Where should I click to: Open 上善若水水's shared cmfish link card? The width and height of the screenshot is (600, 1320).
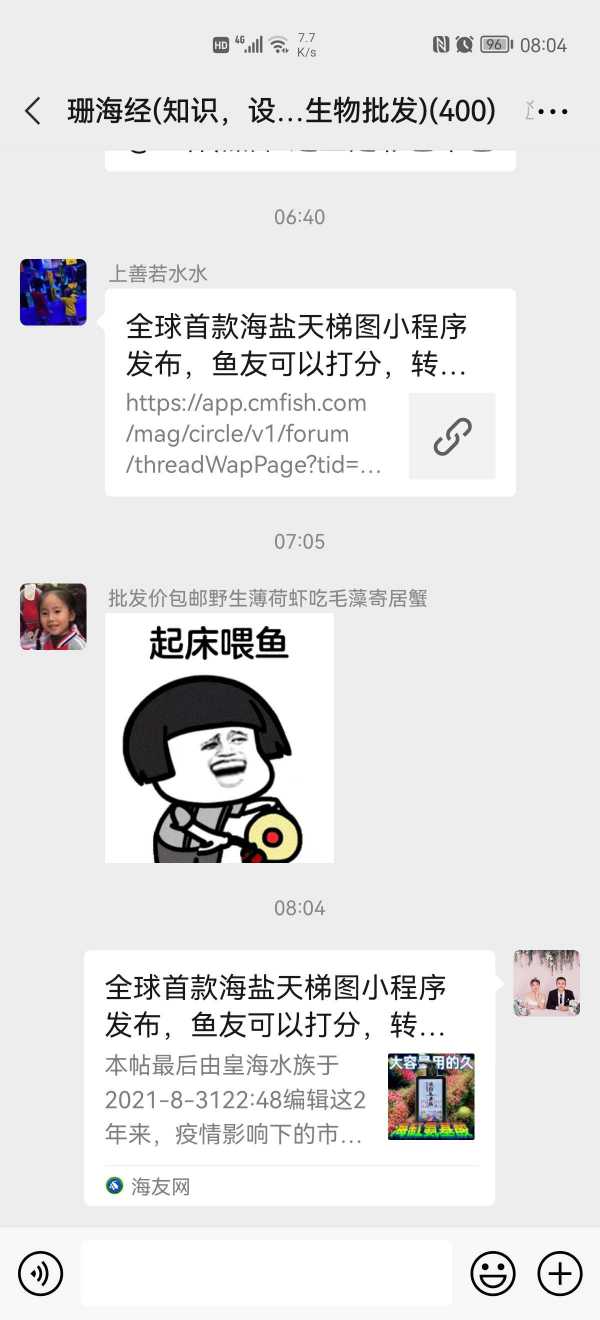point(310,393)
